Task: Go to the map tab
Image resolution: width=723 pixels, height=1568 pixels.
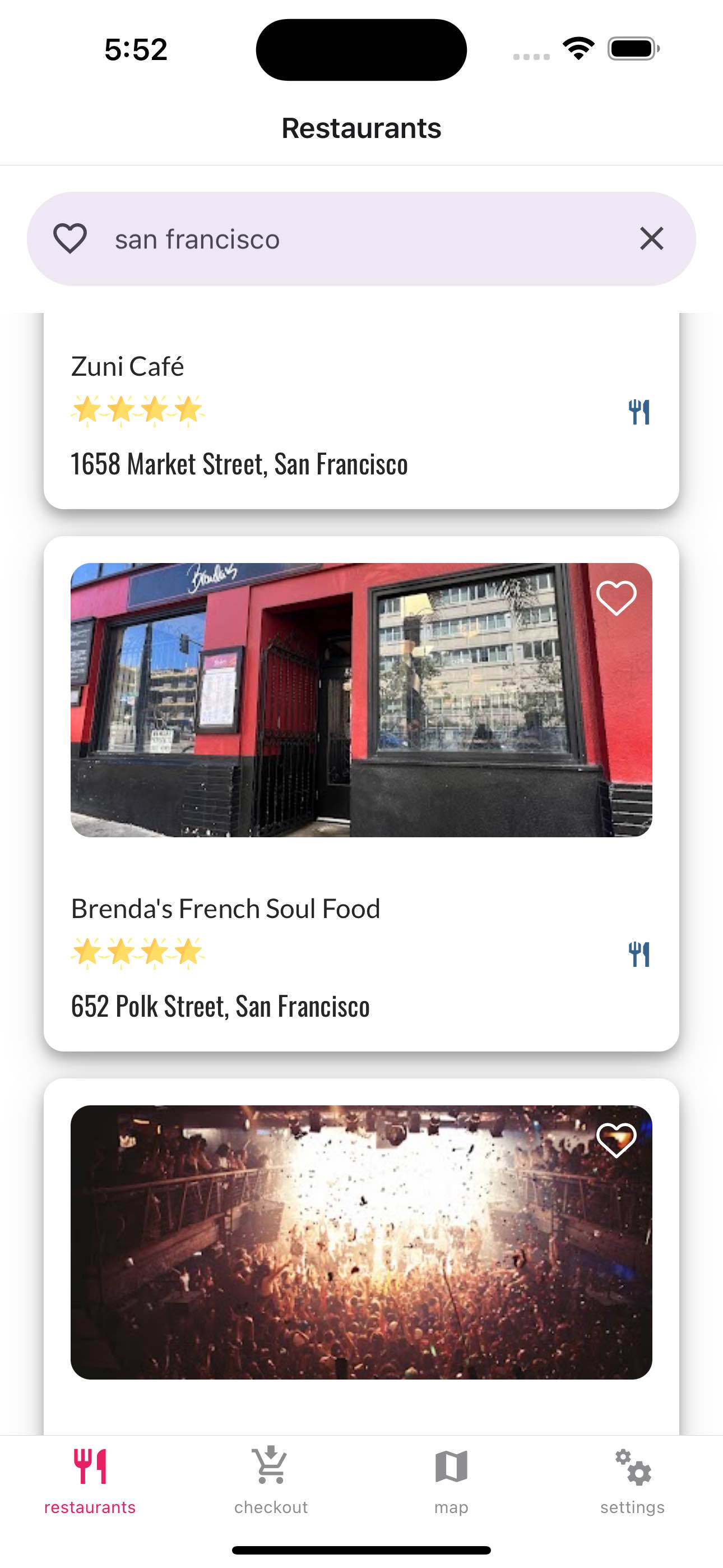Action: [x=451, y=1481]
